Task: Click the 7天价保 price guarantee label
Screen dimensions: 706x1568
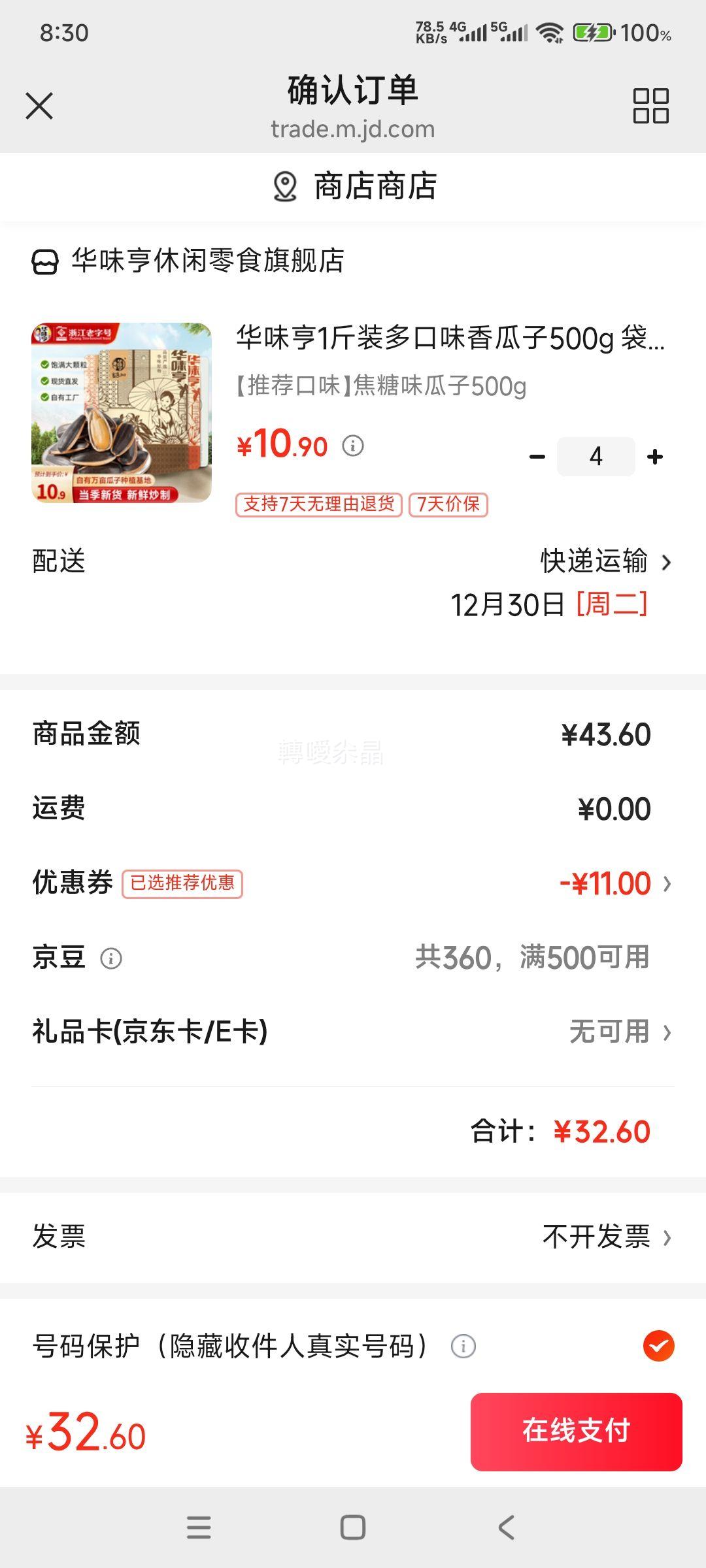Action: point(448,505)
